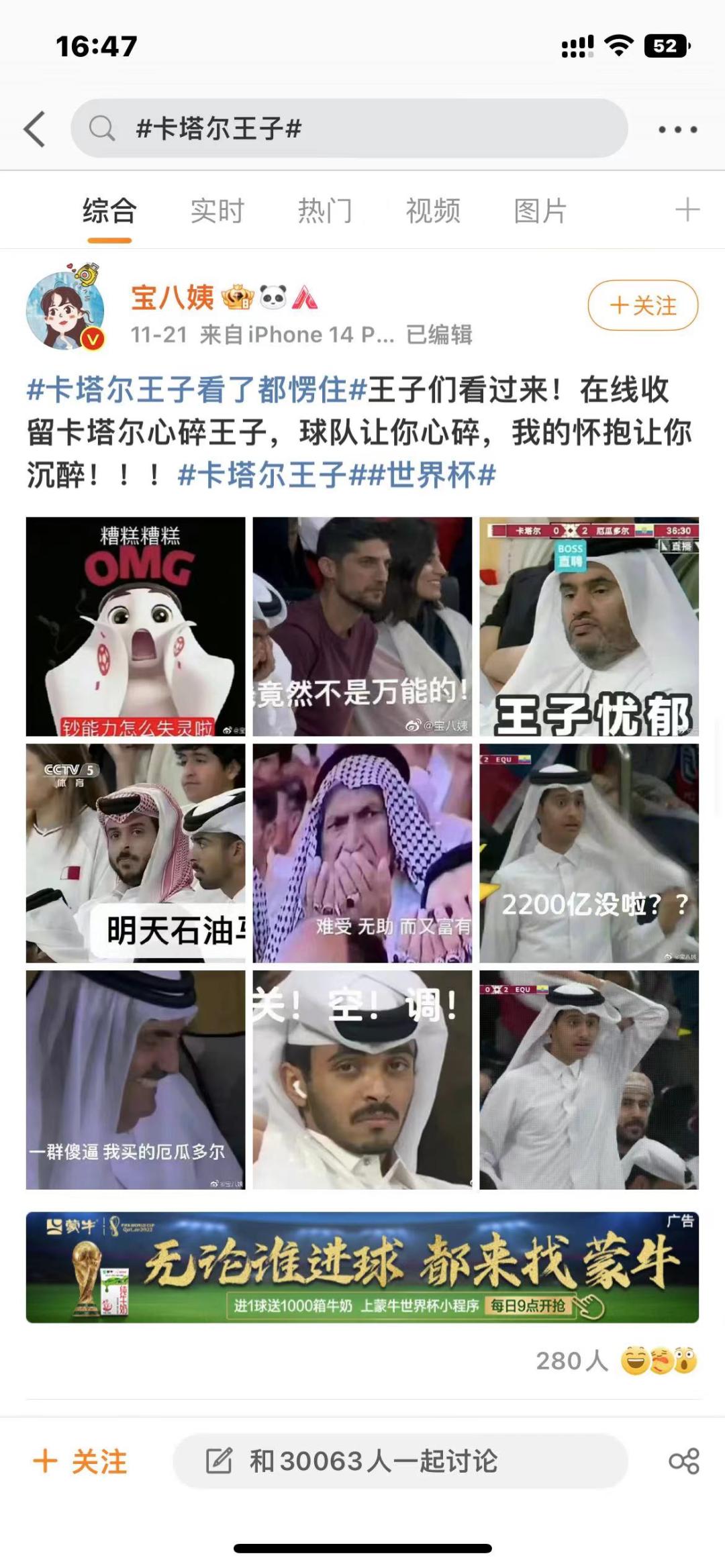Open hashtag #卡塔尔王子看了都愣住#
Screen dimensions: 725x1568
point(197,390)
